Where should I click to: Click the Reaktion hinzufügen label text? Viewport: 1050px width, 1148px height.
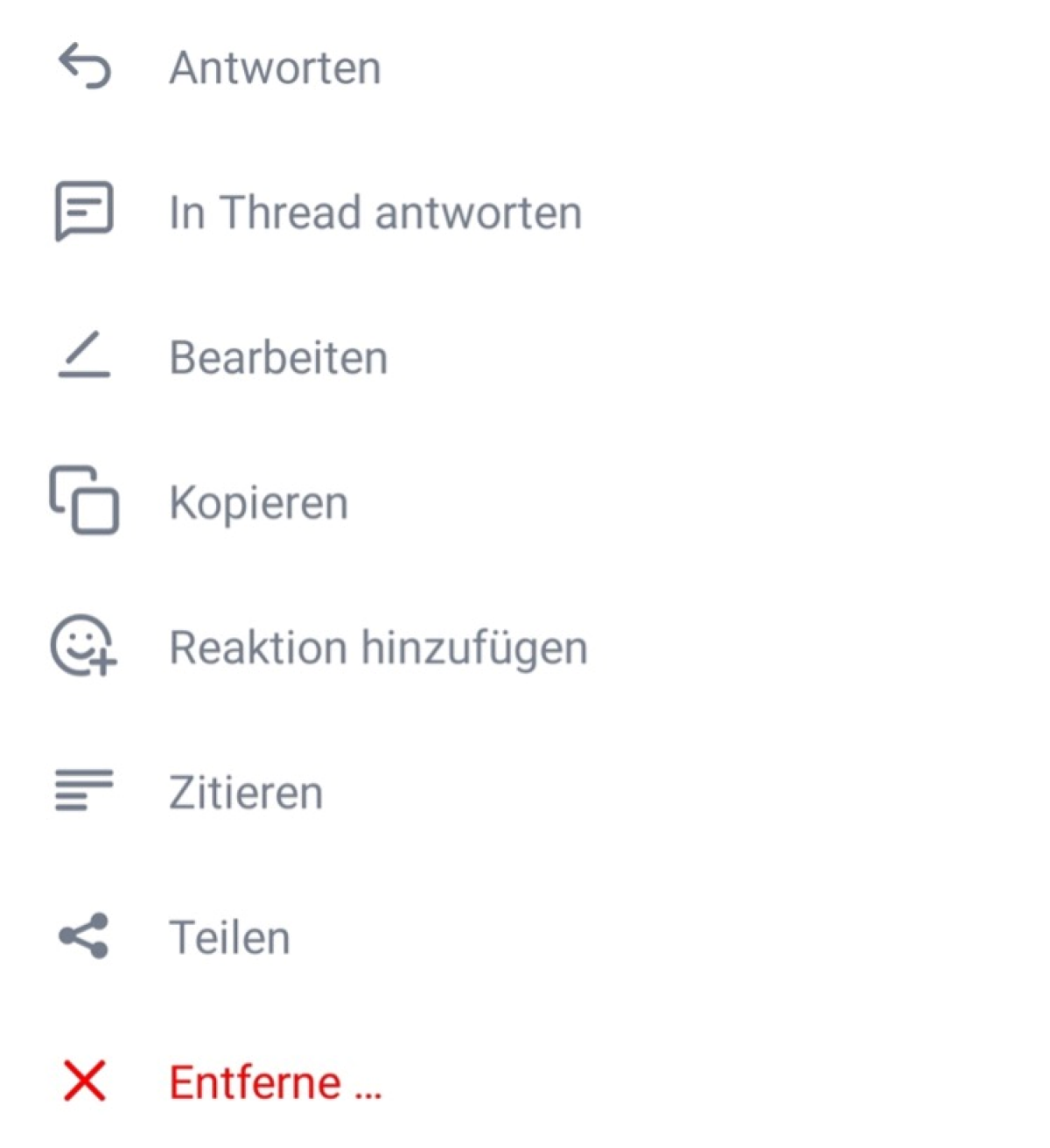378,647
